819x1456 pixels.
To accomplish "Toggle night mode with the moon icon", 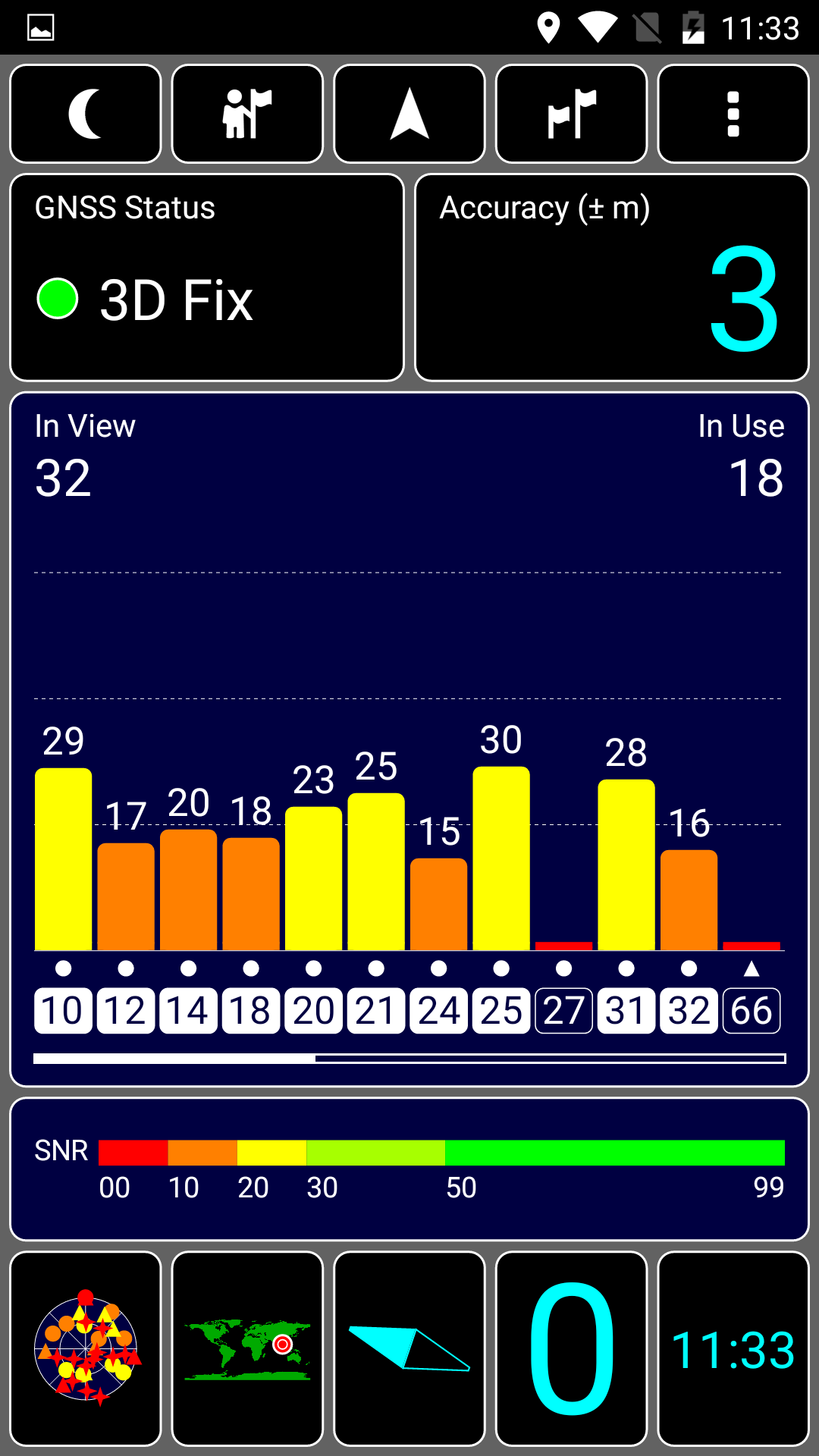I will pos(86,114).
